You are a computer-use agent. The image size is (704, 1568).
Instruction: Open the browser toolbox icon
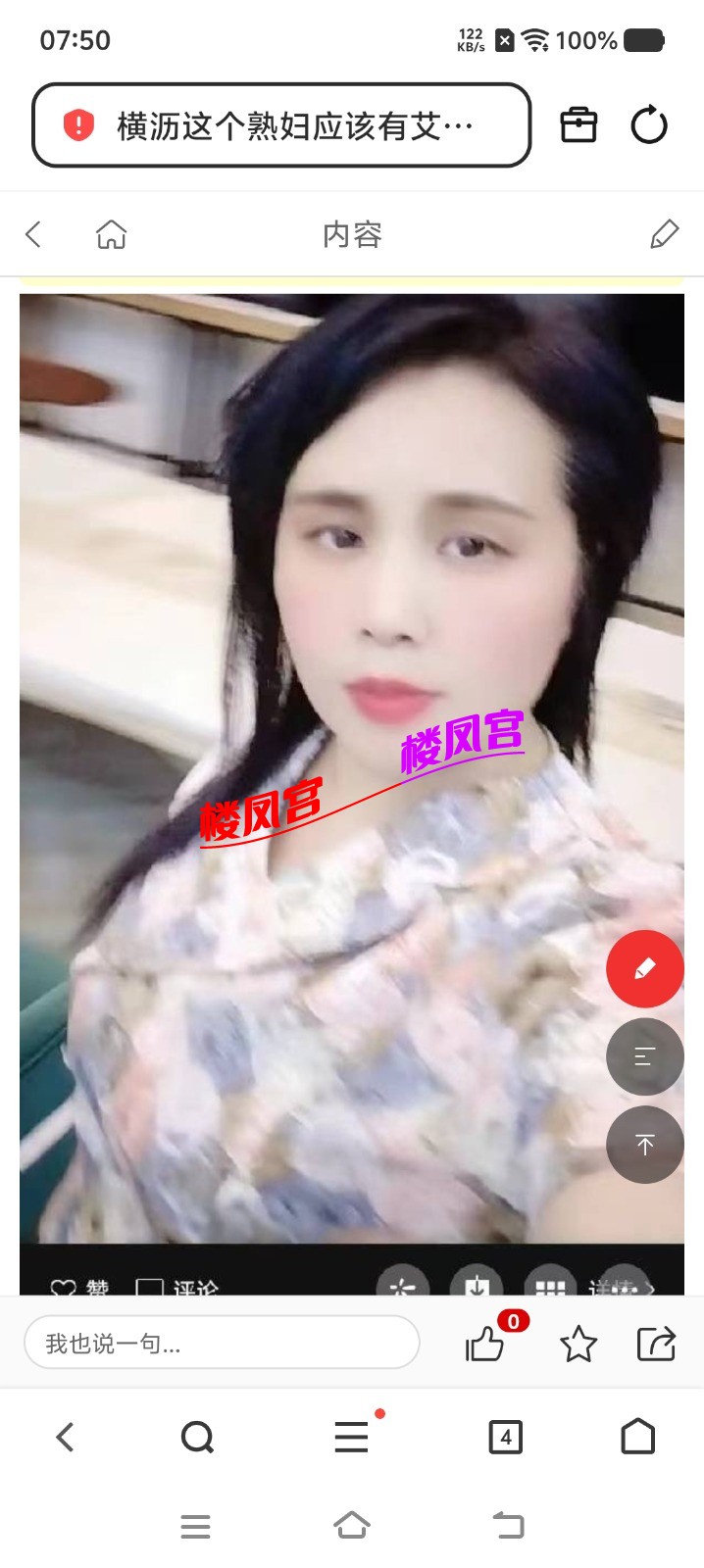578,125
